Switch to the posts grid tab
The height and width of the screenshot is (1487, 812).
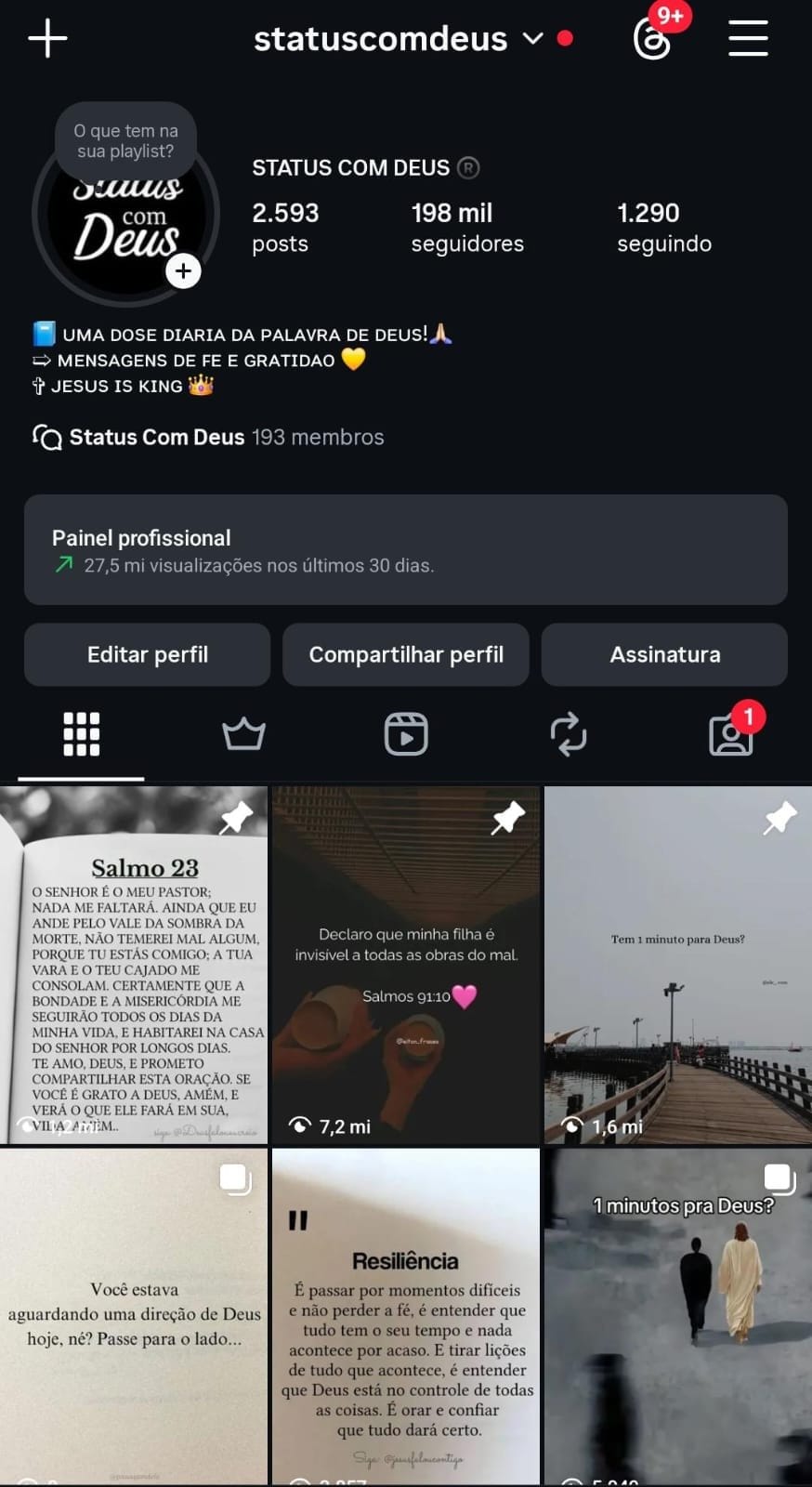coord(81,733)
